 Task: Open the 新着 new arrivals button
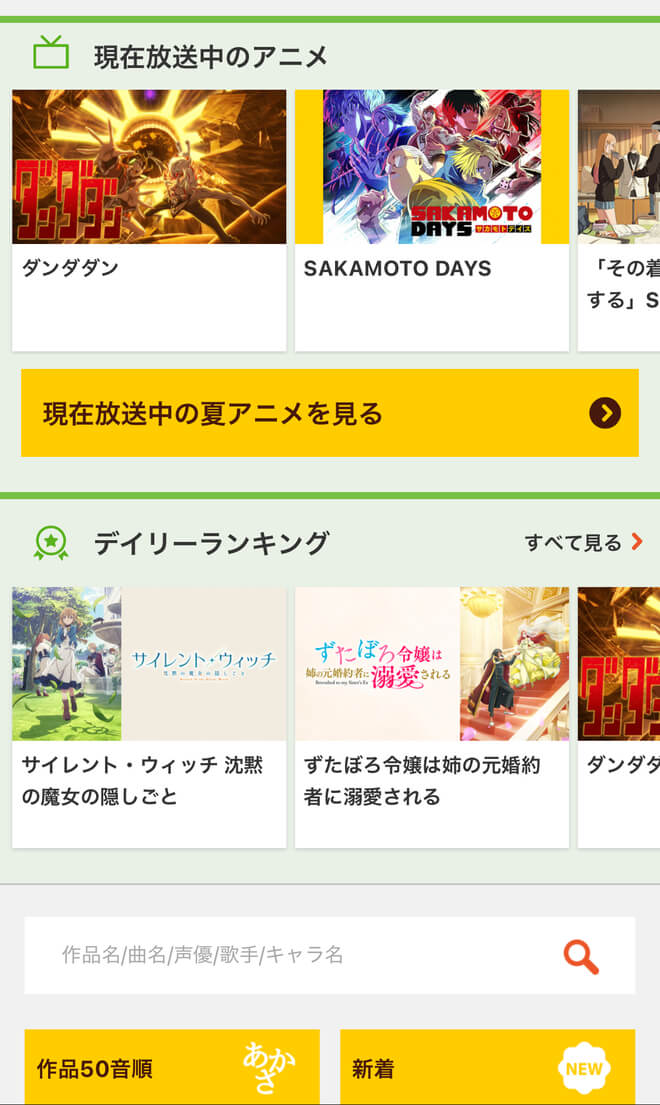[x=487, y=1068]
